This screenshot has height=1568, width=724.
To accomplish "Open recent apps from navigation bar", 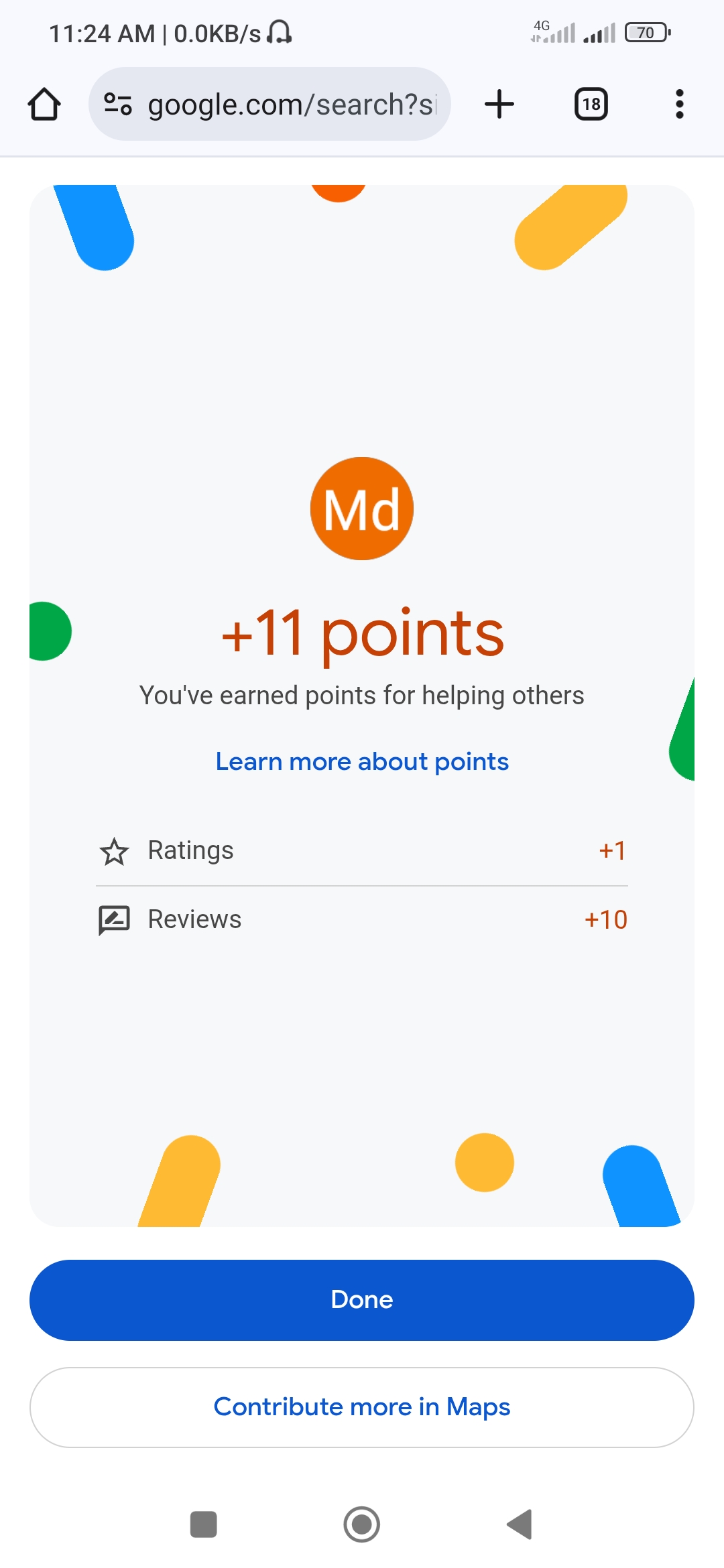I will (204, 1524).
